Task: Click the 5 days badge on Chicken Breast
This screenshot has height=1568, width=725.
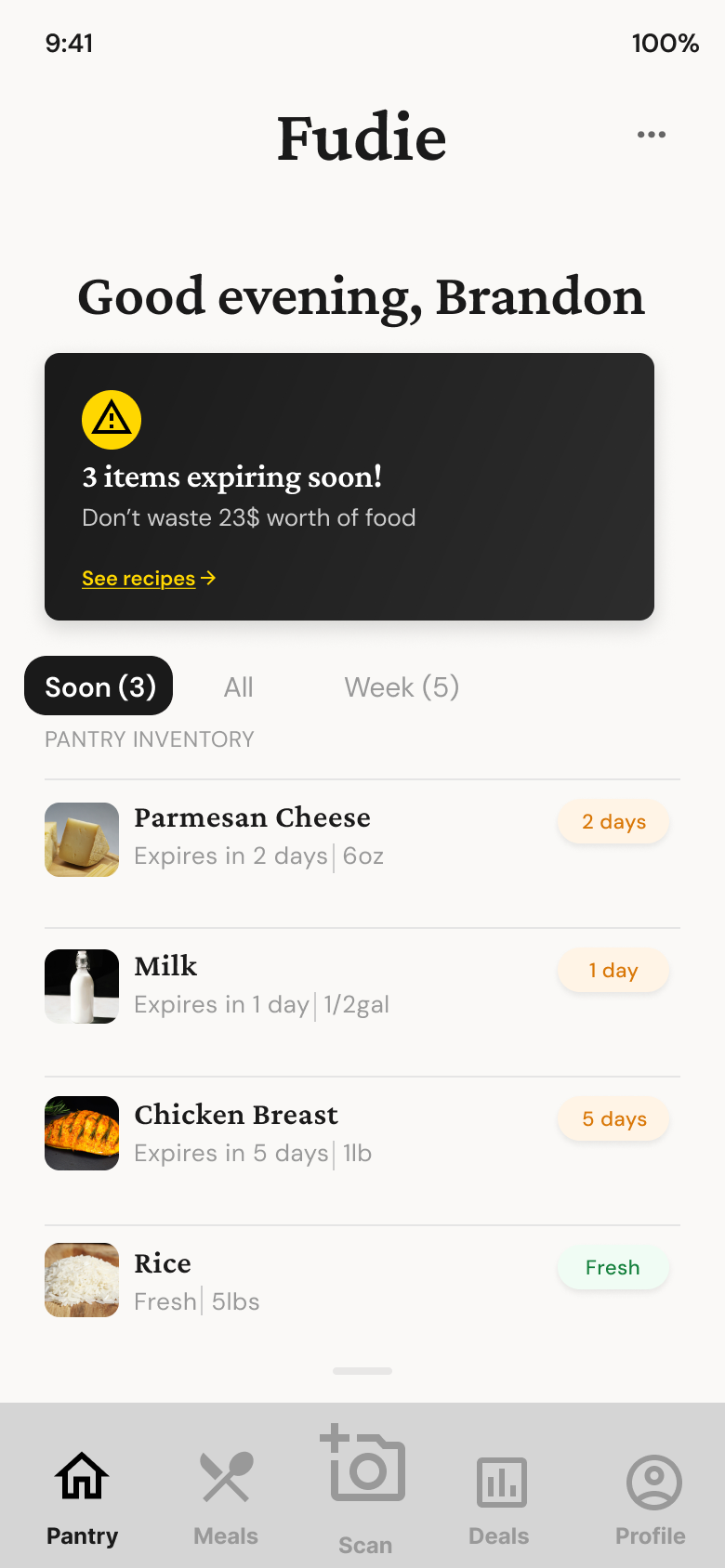Action: coord(613,1118)
